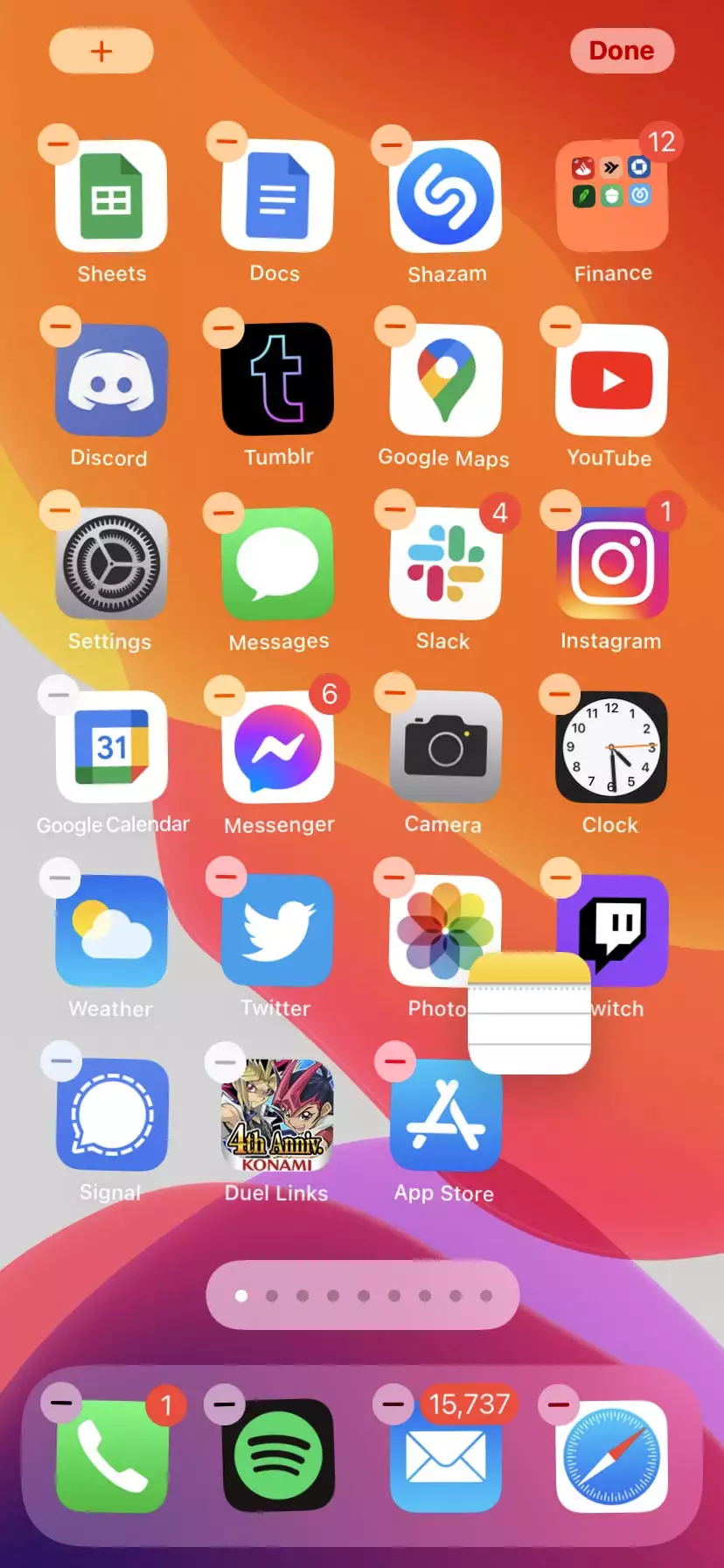Screen dimensions: 724x1568
Task: Remove the Sheets app with its minus badge
Action: click(59, 143)
